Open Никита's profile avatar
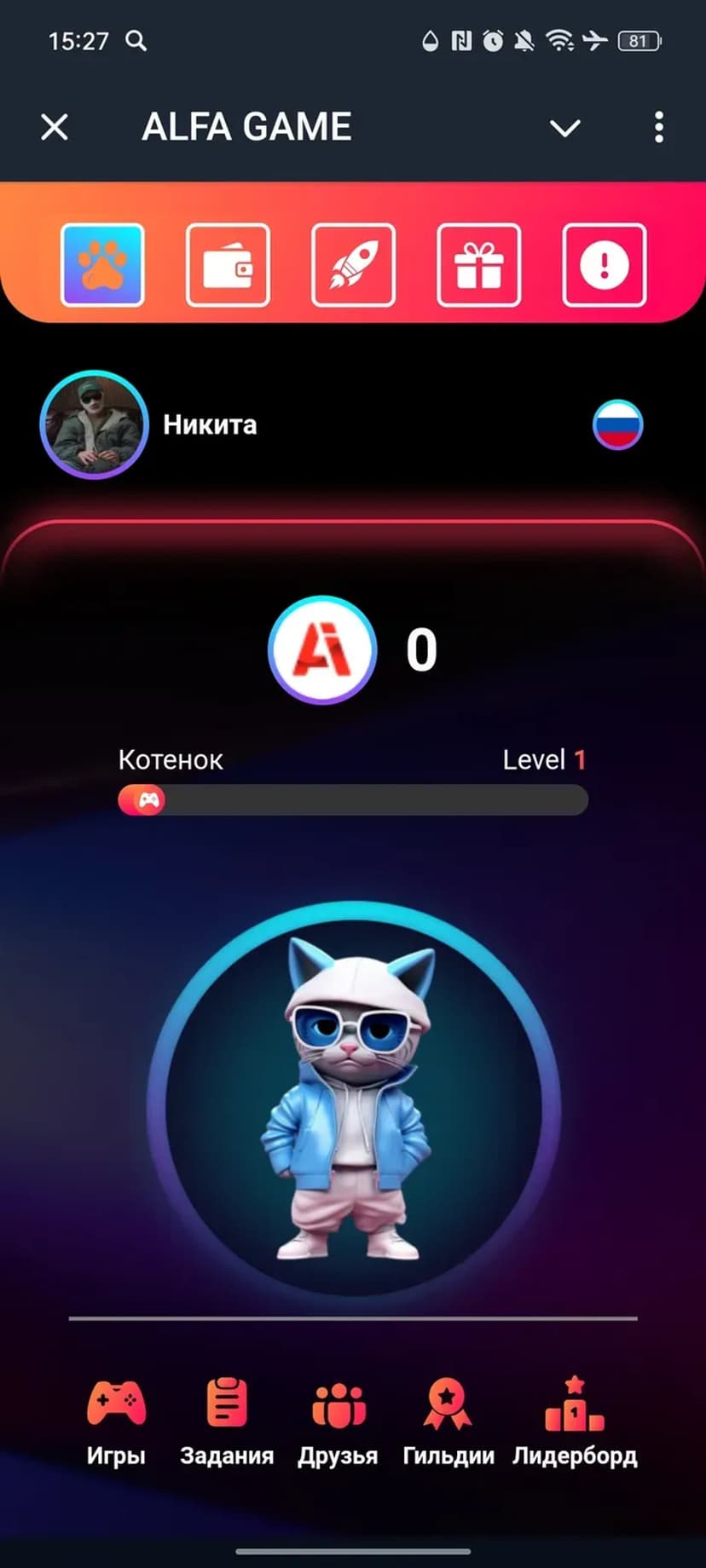 [x=94, y=424]
